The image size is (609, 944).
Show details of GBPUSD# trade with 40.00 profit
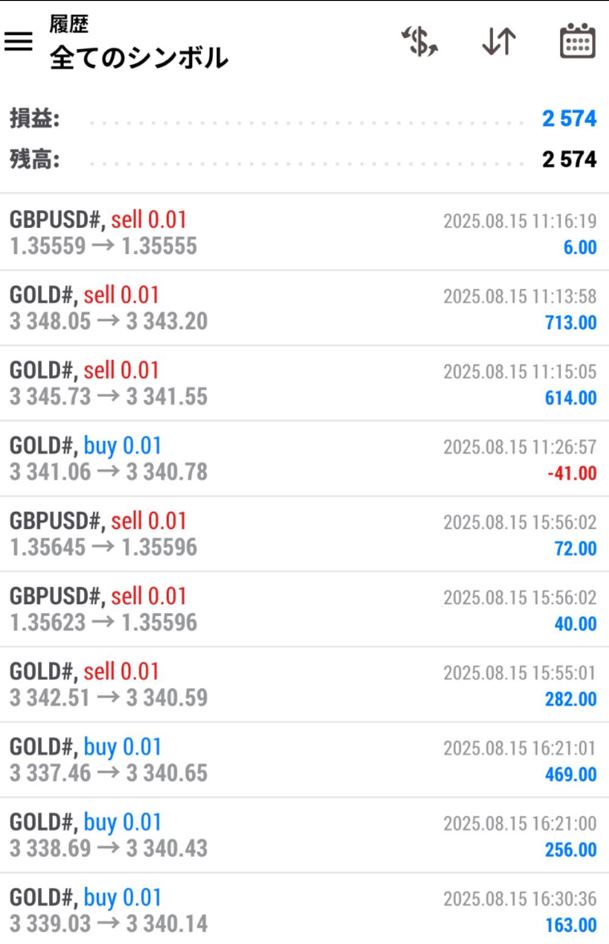304,609
